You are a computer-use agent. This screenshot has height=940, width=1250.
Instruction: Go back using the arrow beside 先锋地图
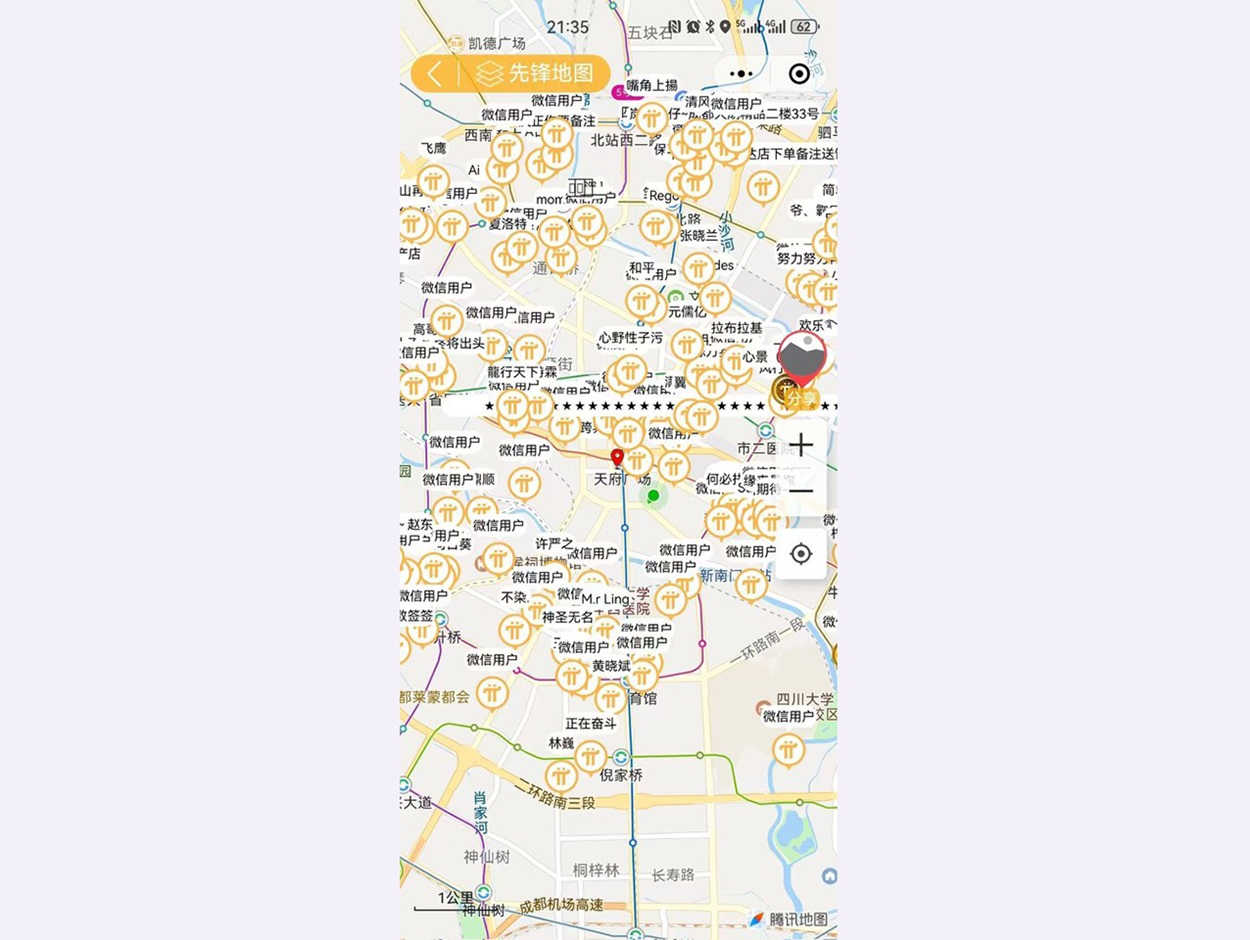(x=434, y=73)
